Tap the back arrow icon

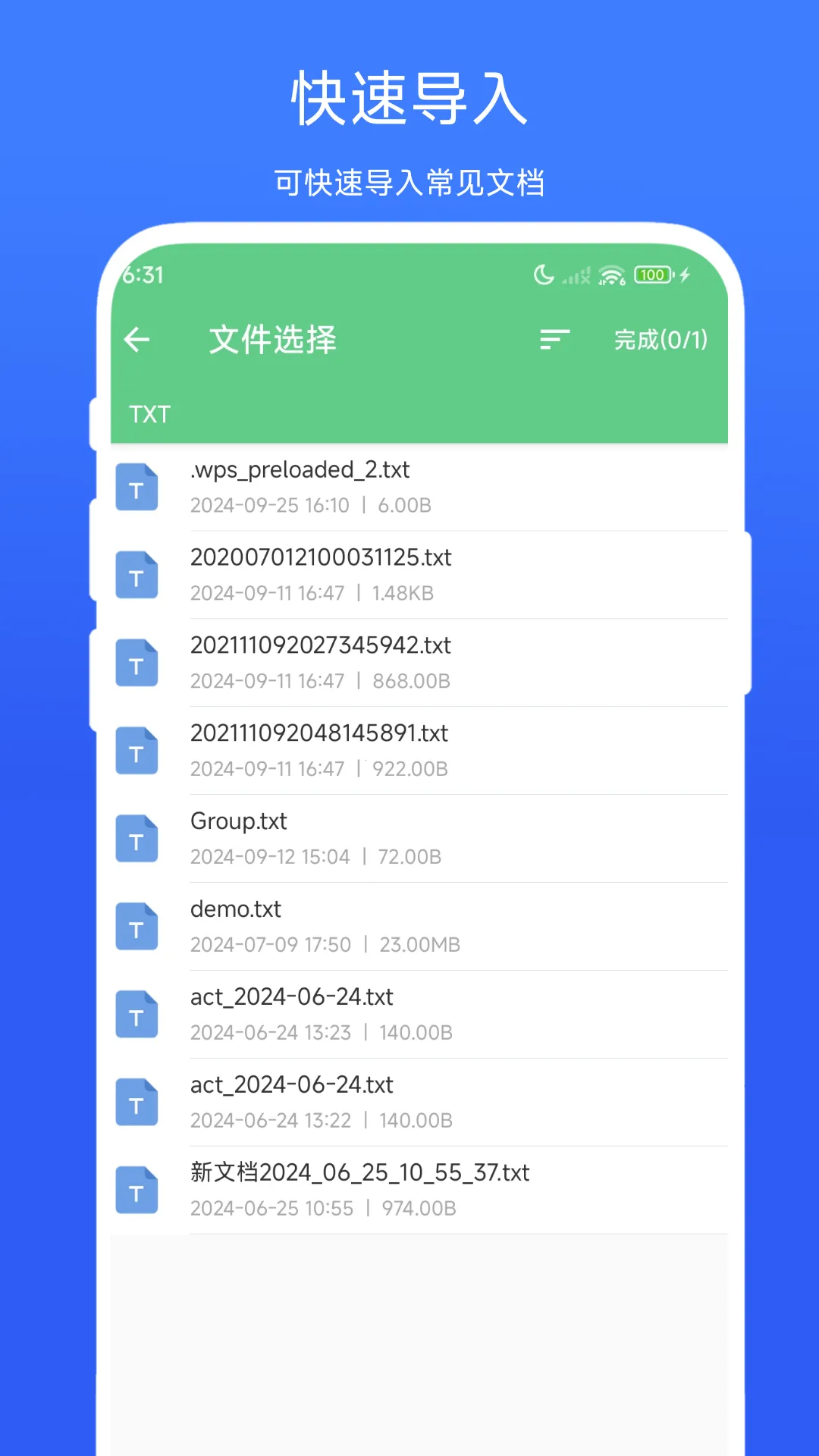(136, 340)
